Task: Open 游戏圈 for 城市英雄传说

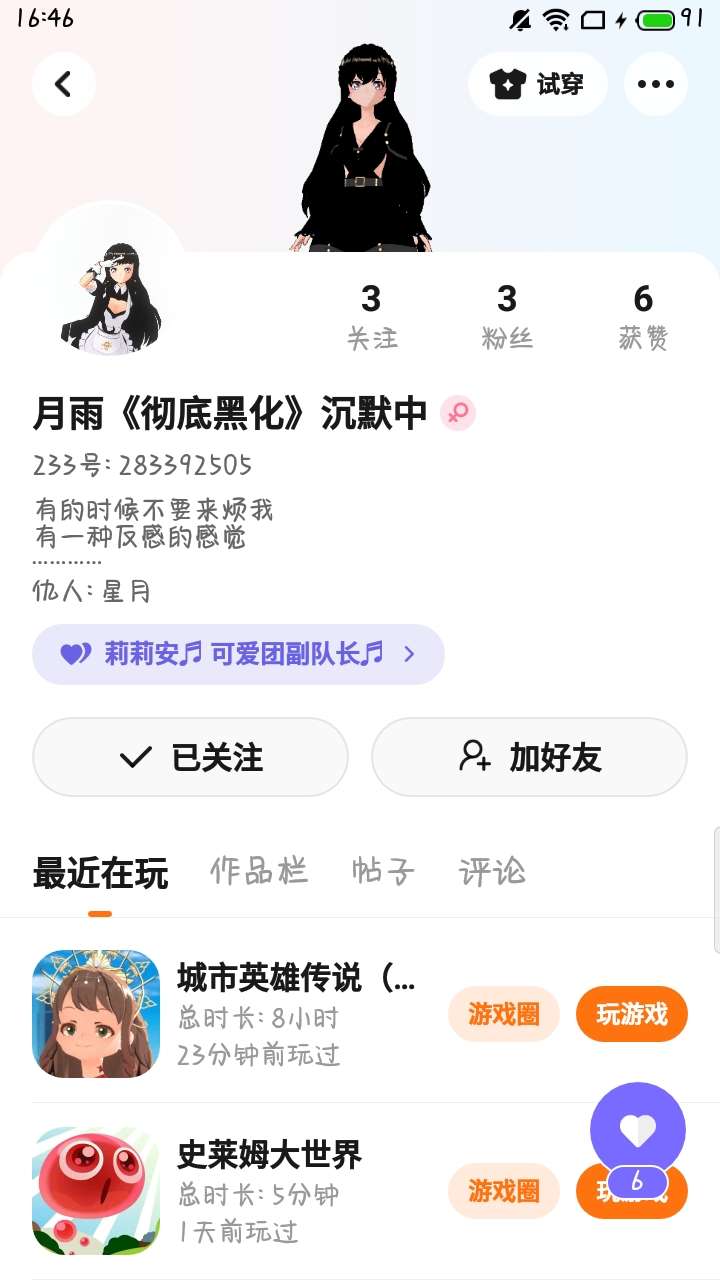Action: point(503,1014)
